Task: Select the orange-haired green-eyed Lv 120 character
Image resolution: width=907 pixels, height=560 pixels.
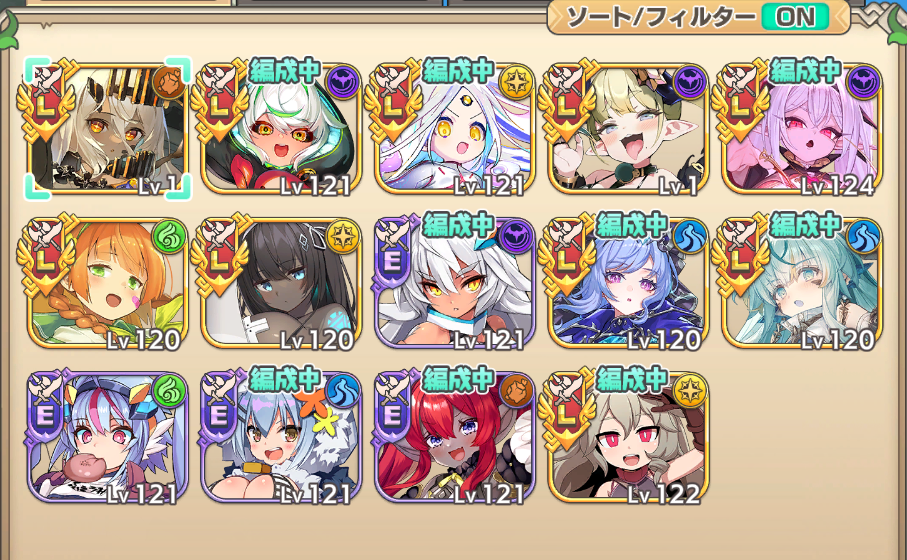Action: coord(108,284)
